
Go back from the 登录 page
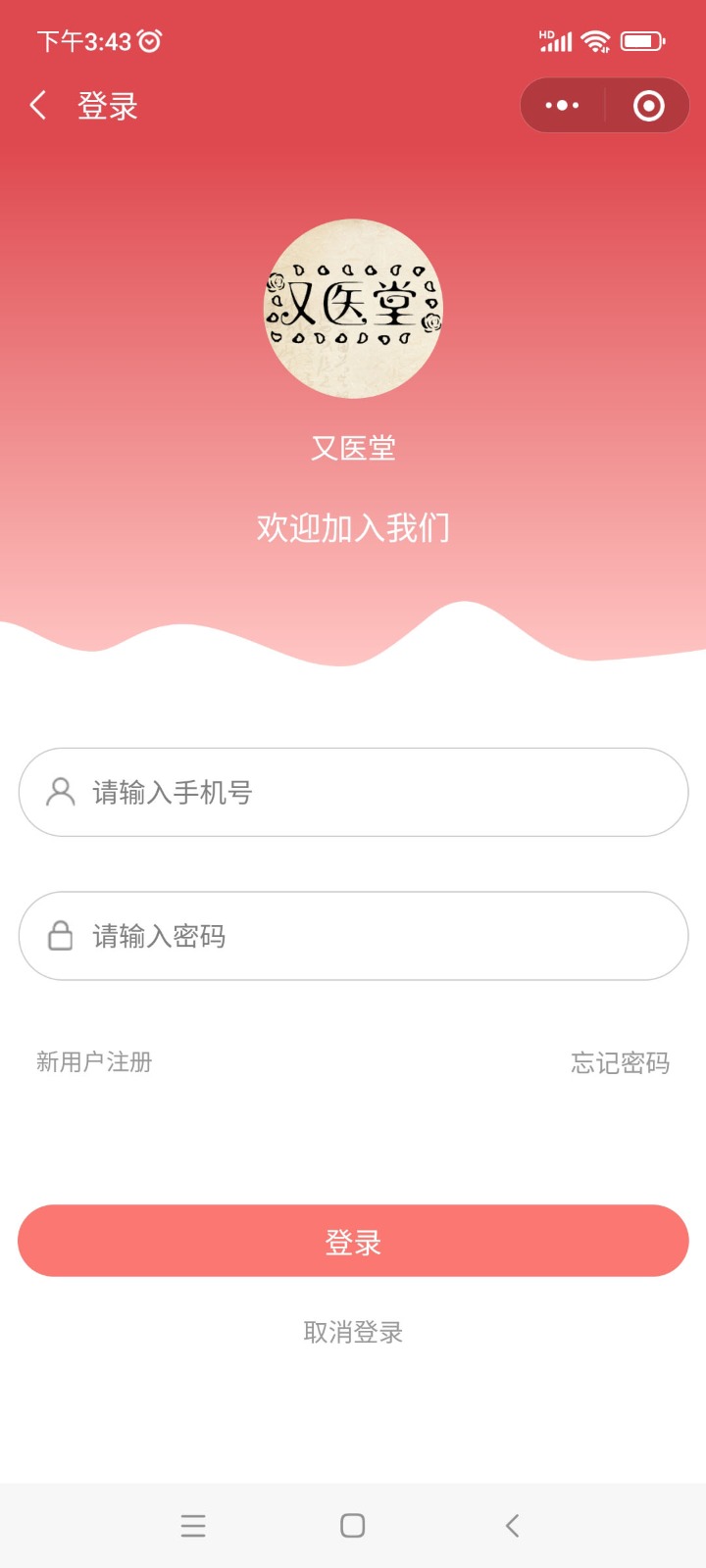pos(39,106)
